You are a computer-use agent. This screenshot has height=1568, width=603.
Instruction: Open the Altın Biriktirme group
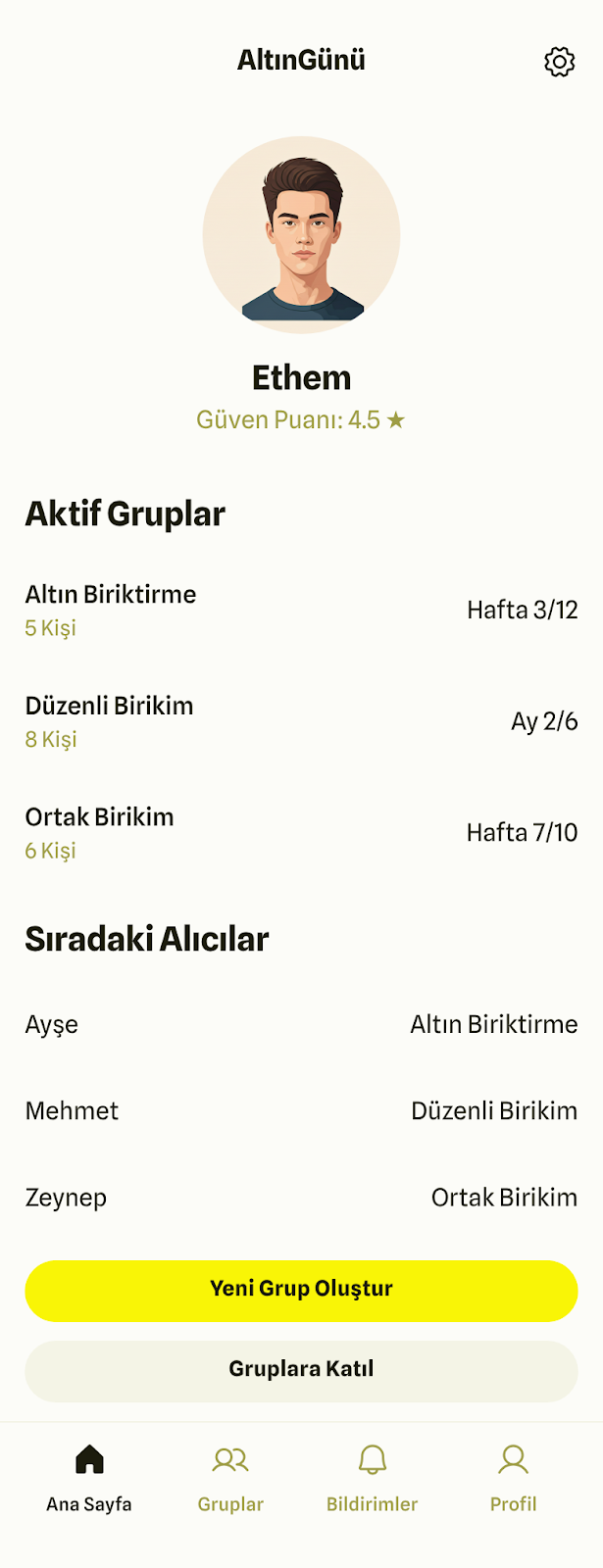coord(301,610)
